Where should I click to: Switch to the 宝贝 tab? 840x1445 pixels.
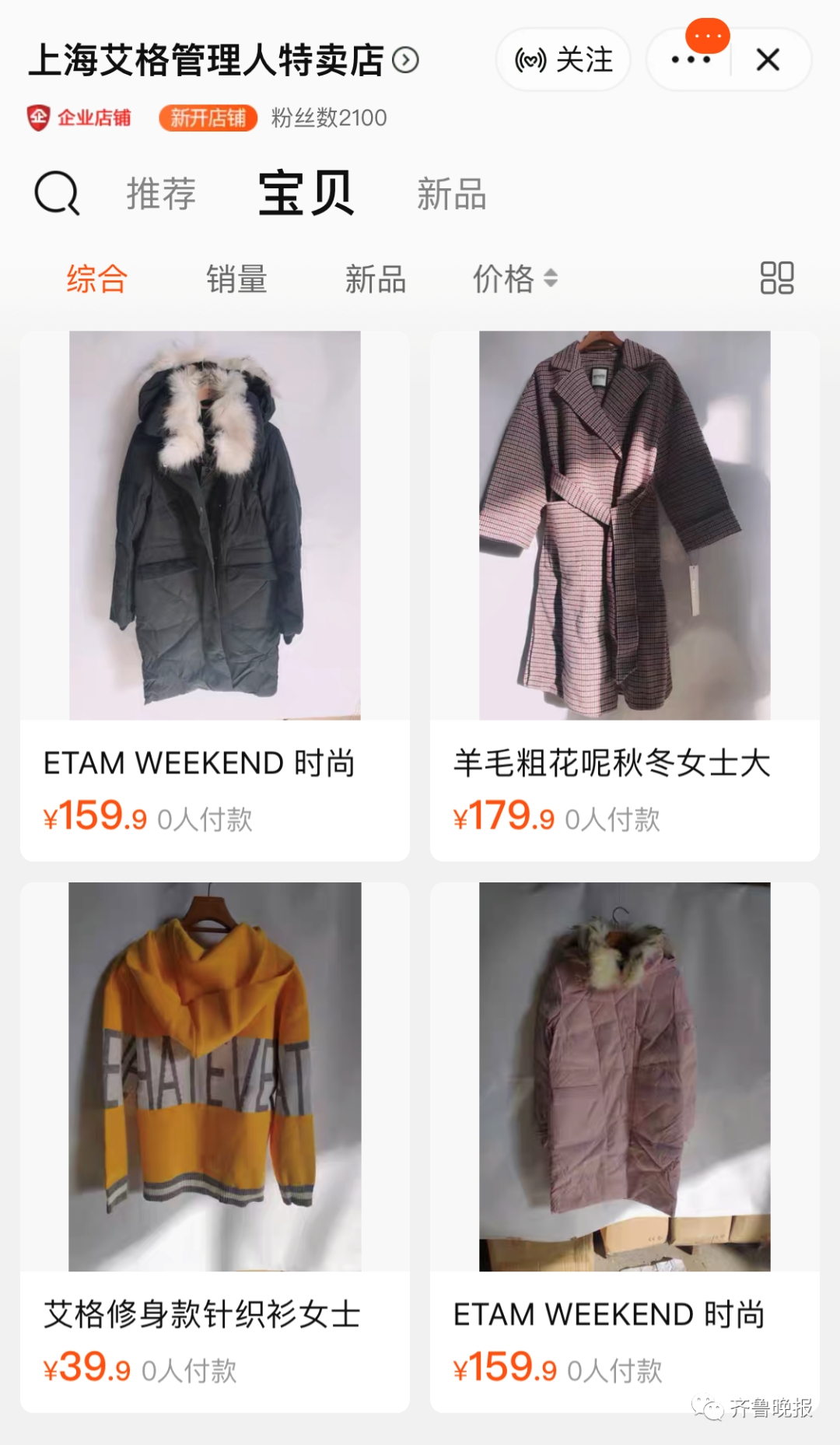pyautogui.click(x=306, y=194)
